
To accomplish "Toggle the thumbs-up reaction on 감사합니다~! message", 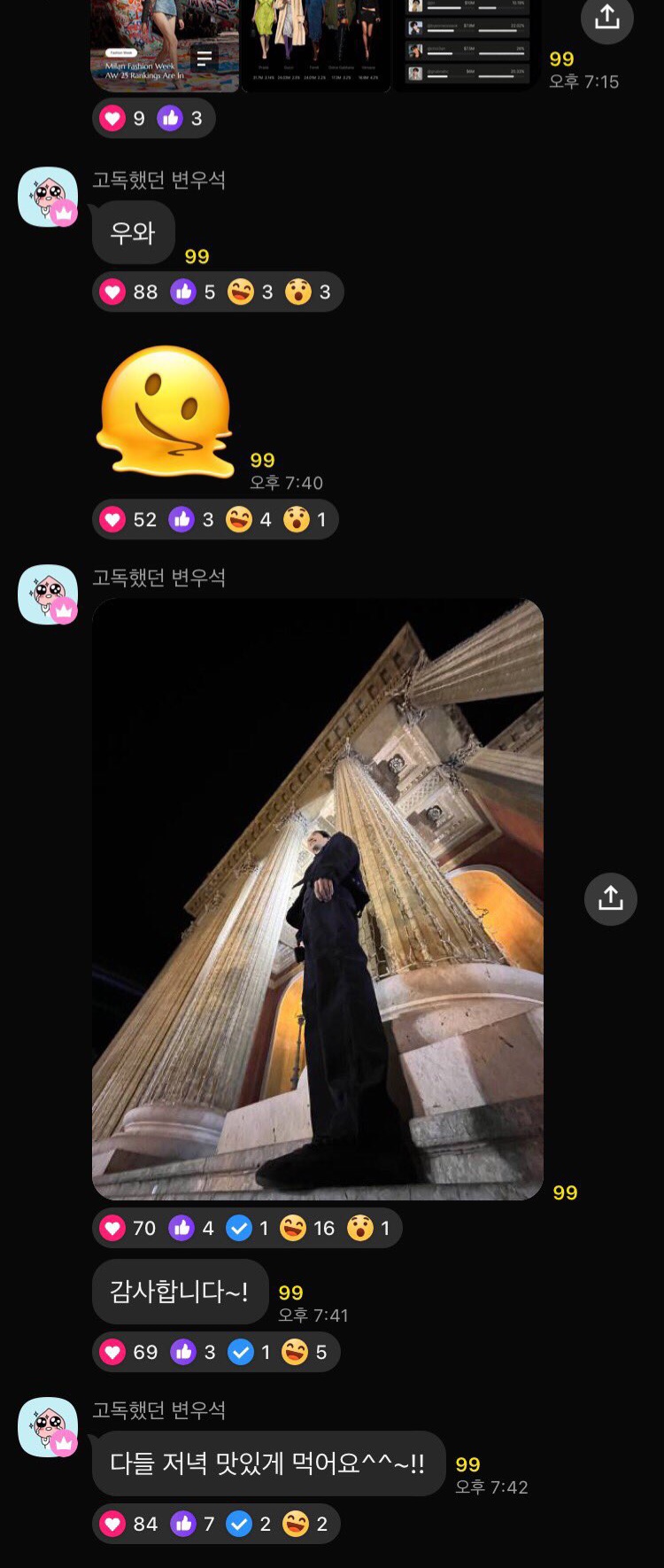I will [183, 1353].
